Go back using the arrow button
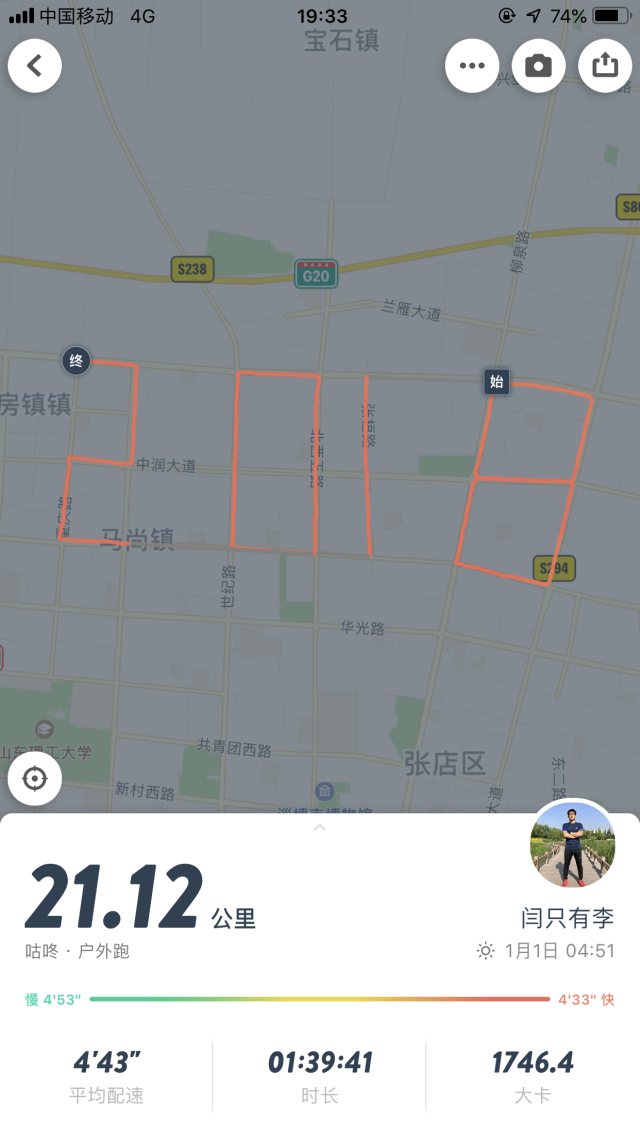 pyautogui.click(x=35, y=66)
